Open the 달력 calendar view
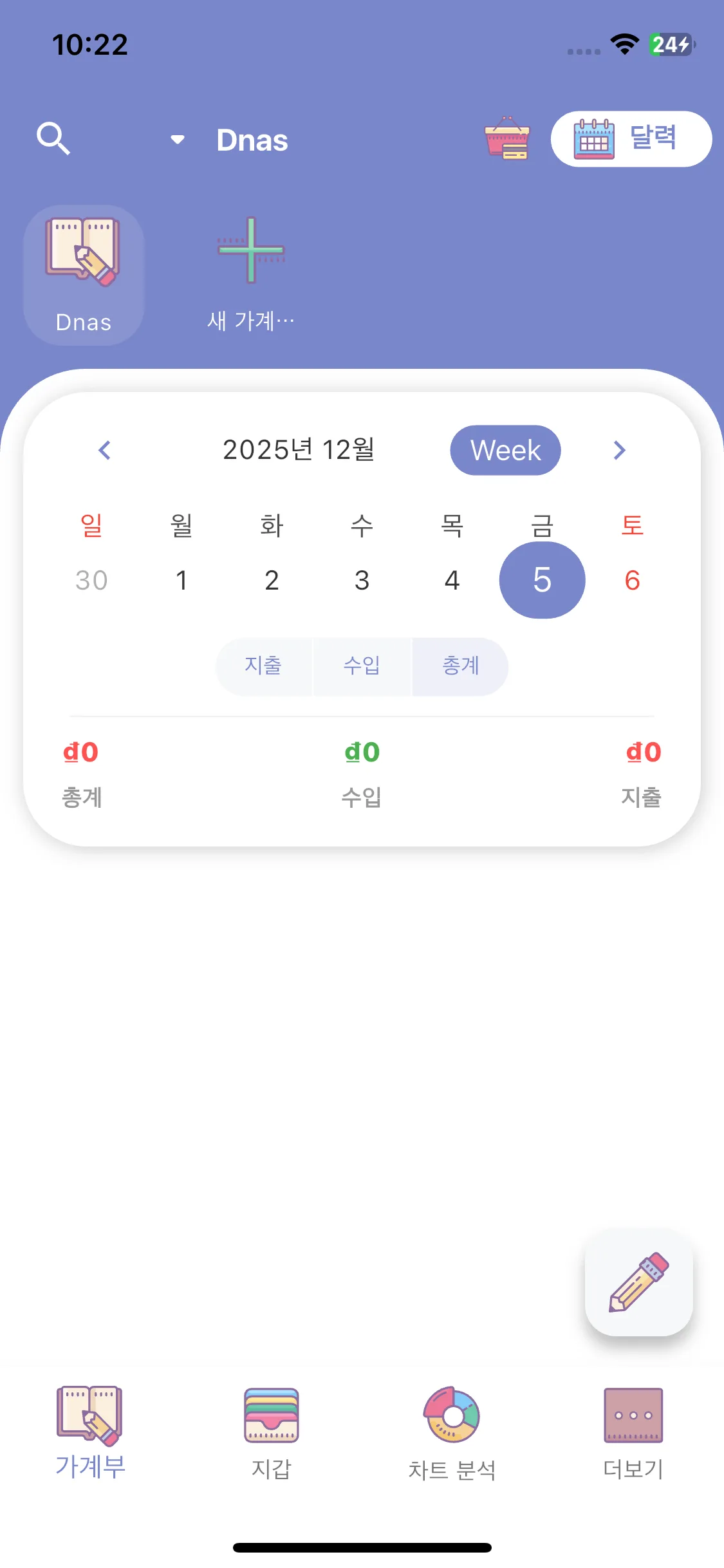The height and width of the screenshot is (1568, 724). 631,139
